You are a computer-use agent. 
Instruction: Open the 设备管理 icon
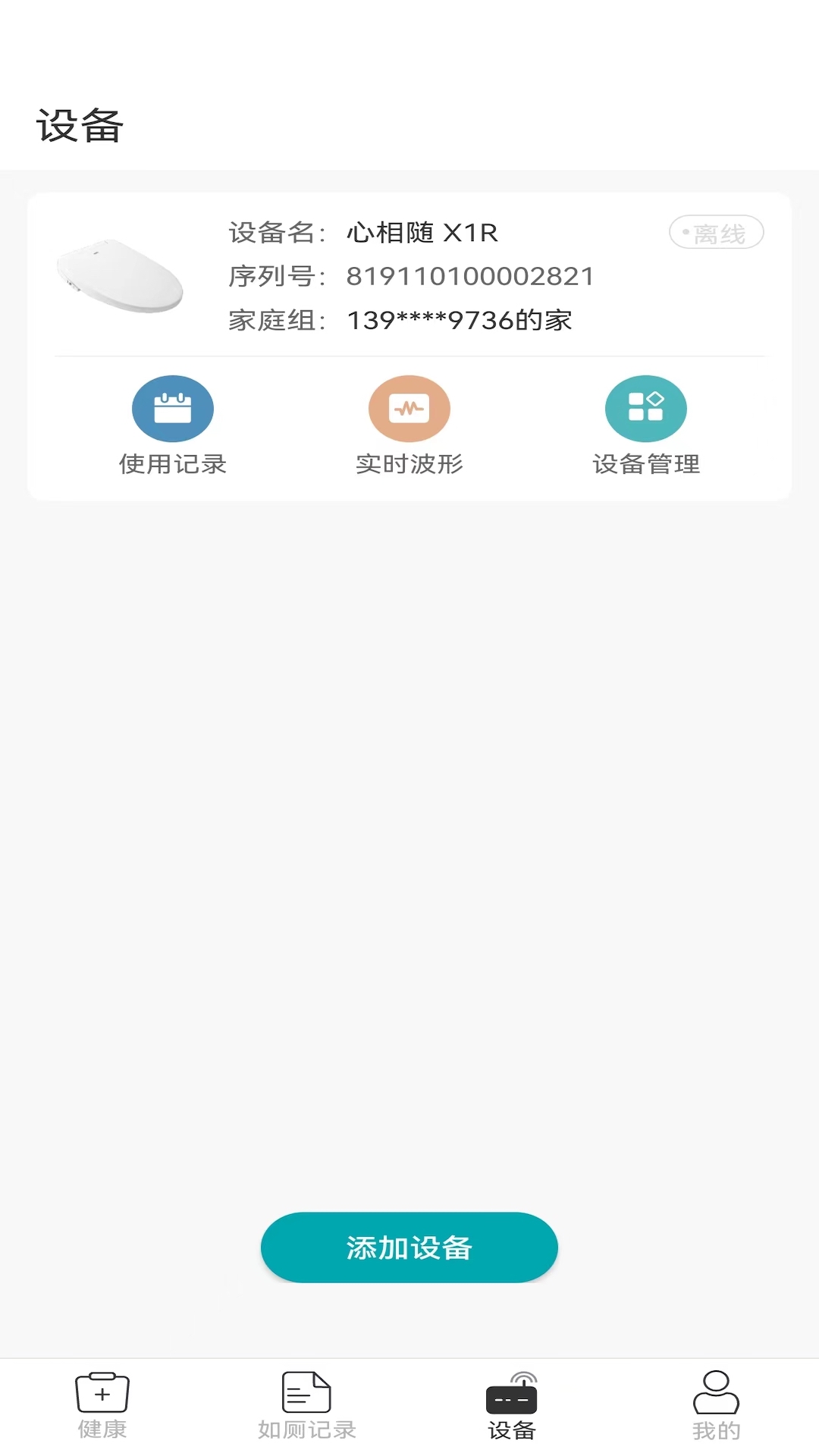point(645,408)
